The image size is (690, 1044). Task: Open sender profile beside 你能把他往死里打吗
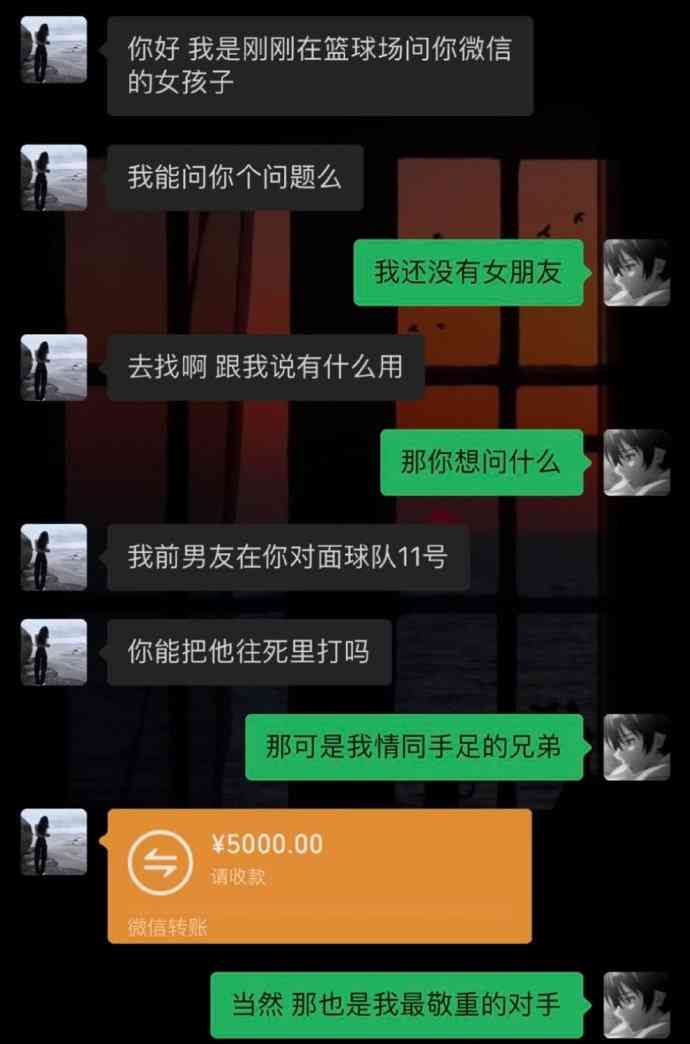pyautogui.click(x=54, y=652)
